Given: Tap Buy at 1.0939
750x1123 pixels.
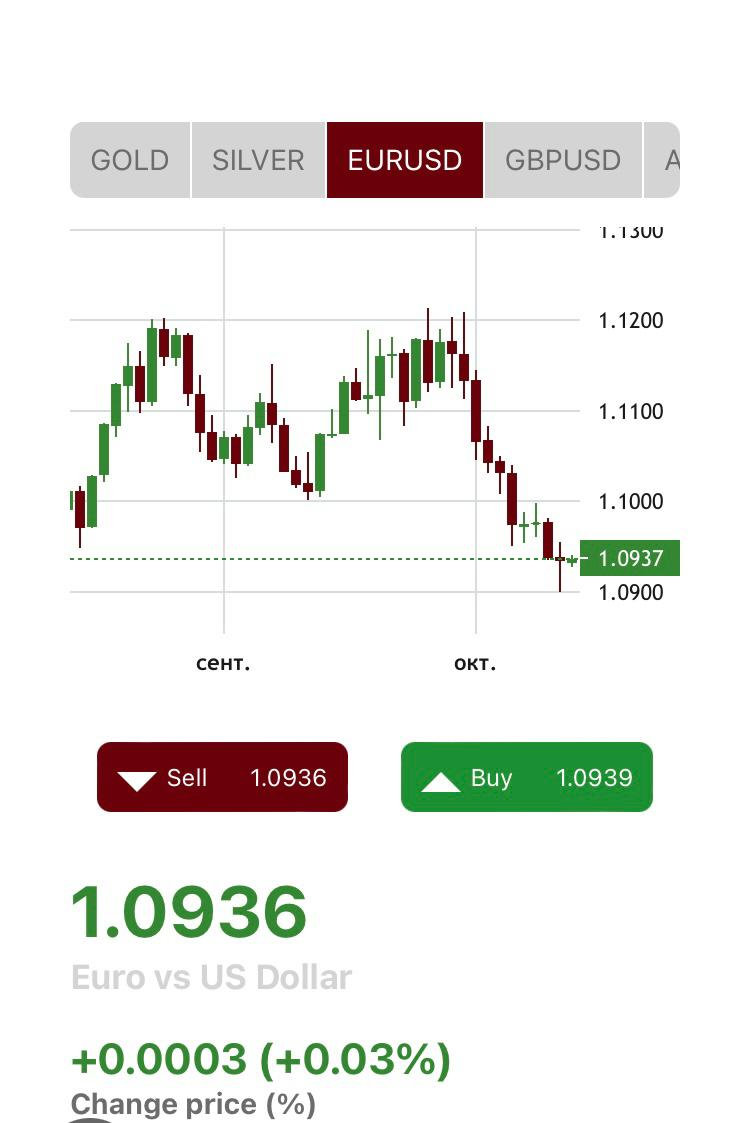Looking at the screenshot, I should 526,777.
